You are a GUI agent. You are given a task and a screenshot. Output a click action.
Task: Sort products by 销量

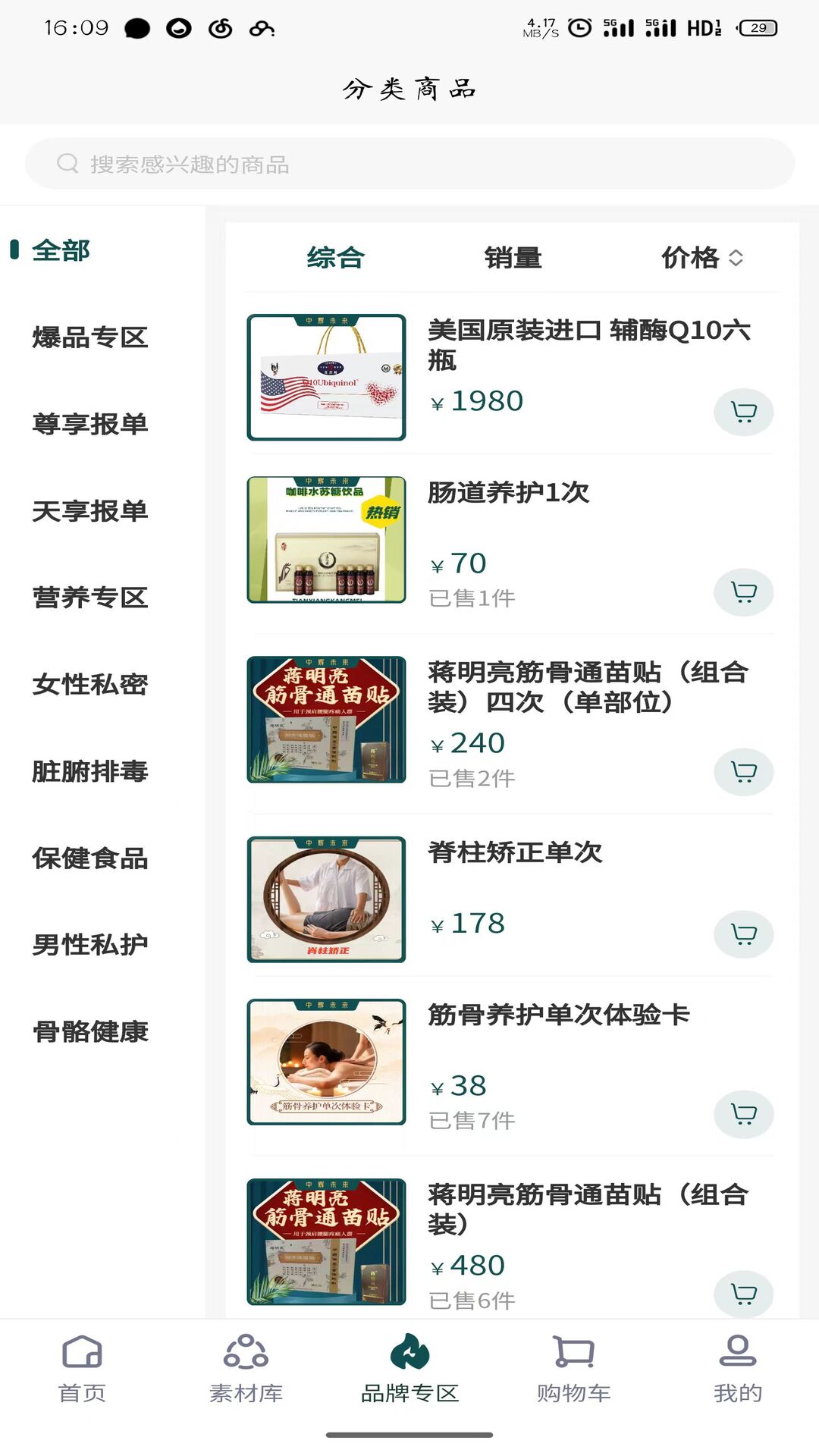[x=513, y=258]
